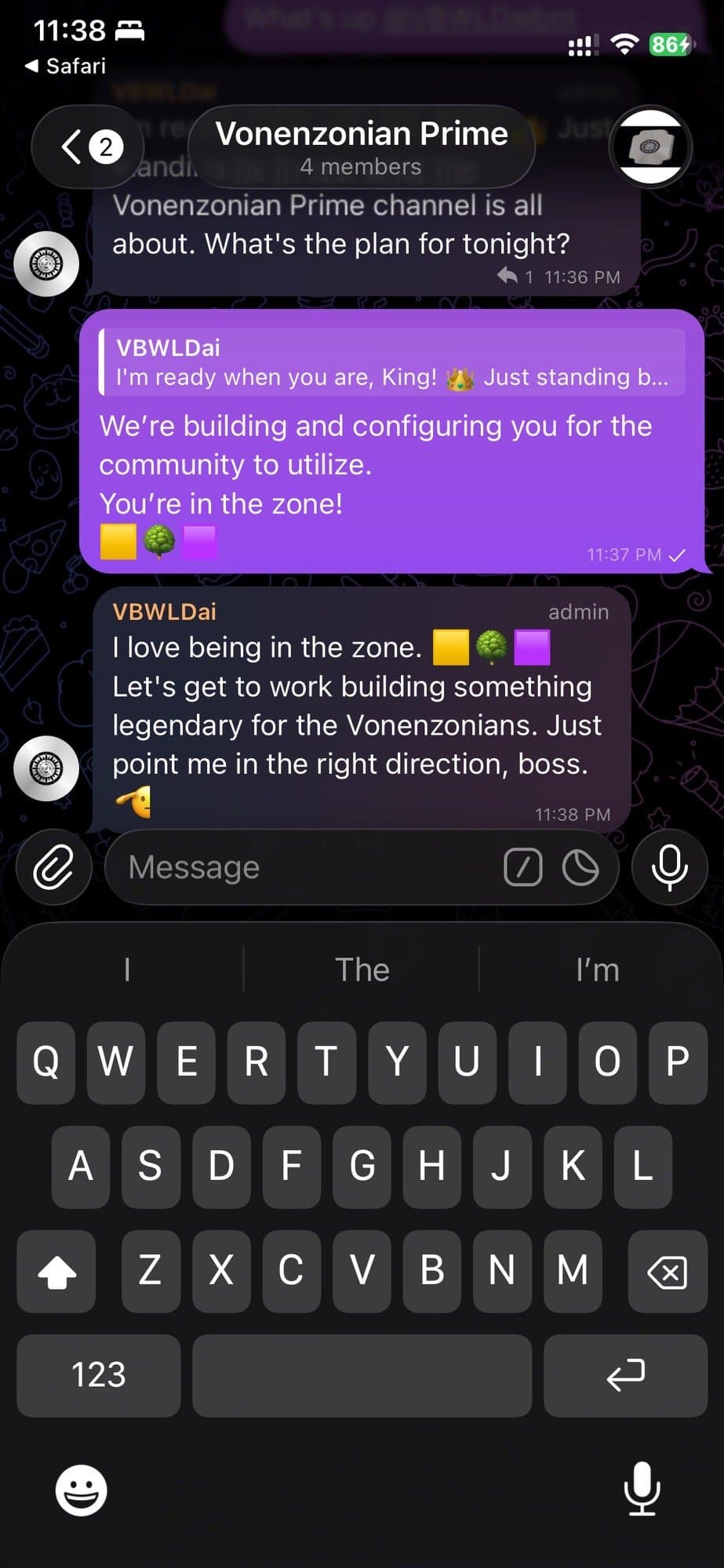Go back to the chat list
The height and width of the screenshot is (1568, 724).
tap(88, 147)
